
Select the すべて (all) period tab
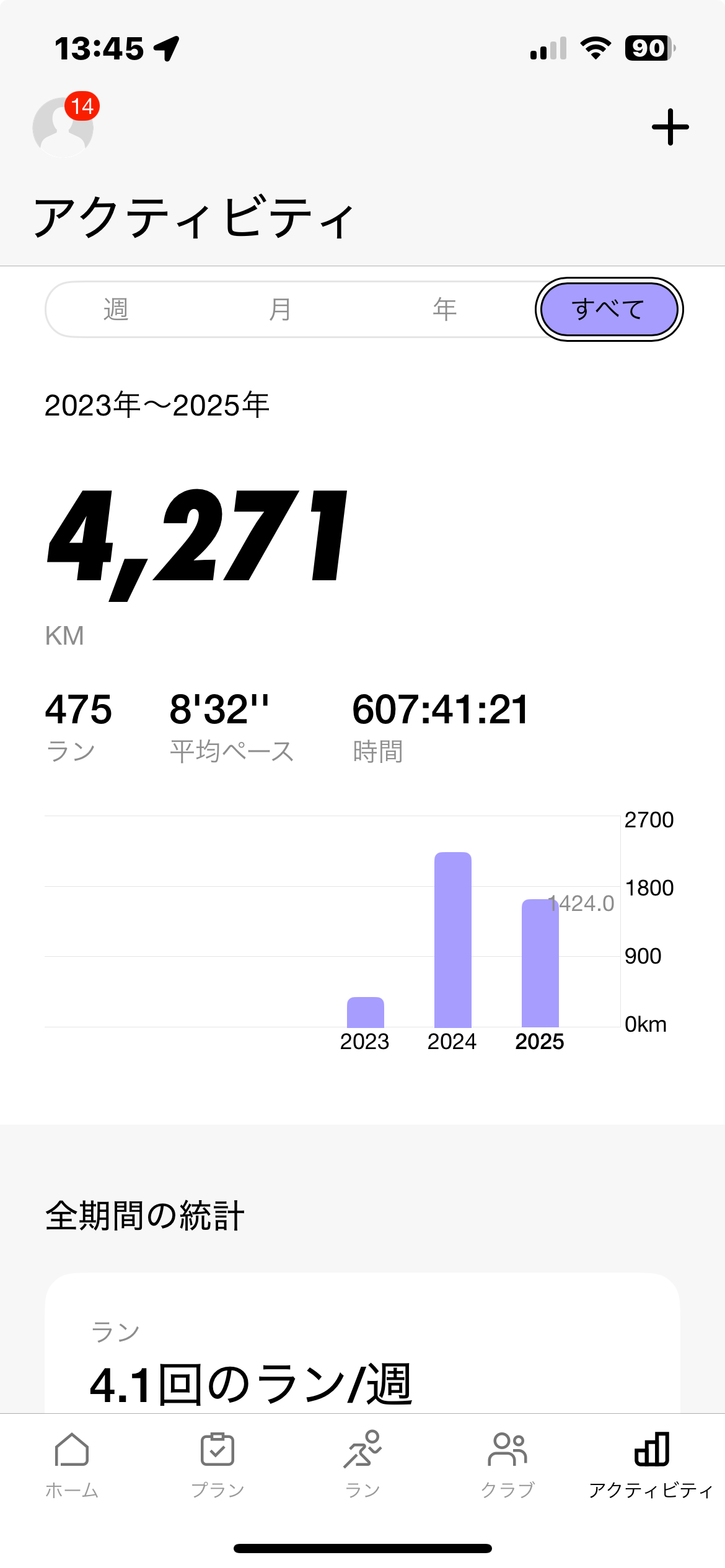[x=609, y=309]
